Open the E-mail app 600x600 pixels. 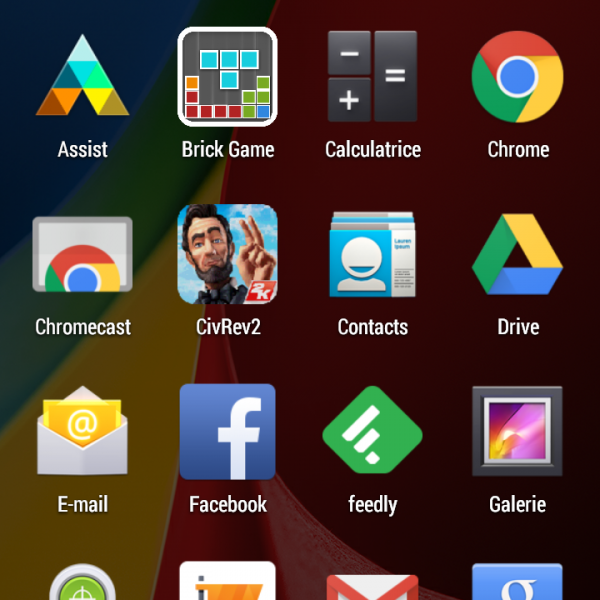(82, 432)
